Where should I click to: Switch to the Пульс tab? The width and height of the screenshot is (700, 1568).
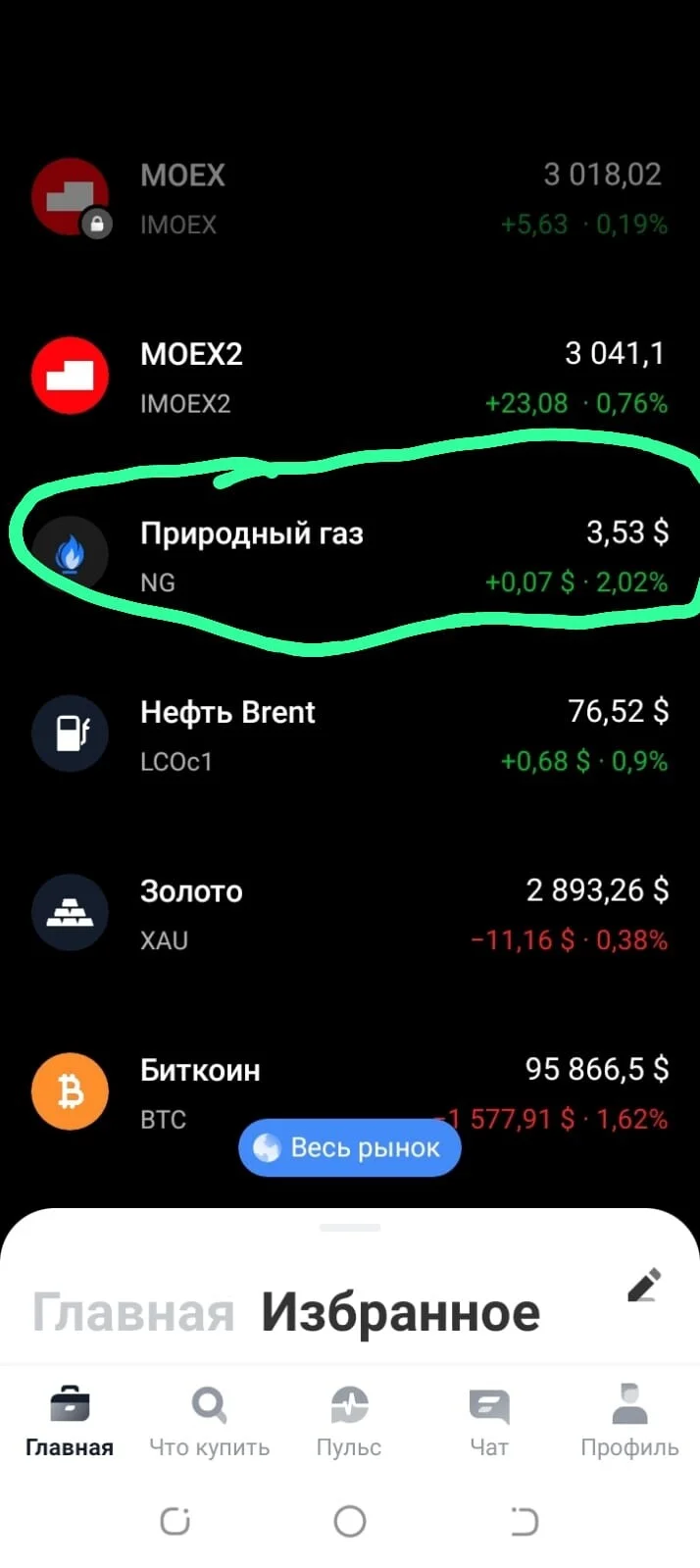point(349,1421)
